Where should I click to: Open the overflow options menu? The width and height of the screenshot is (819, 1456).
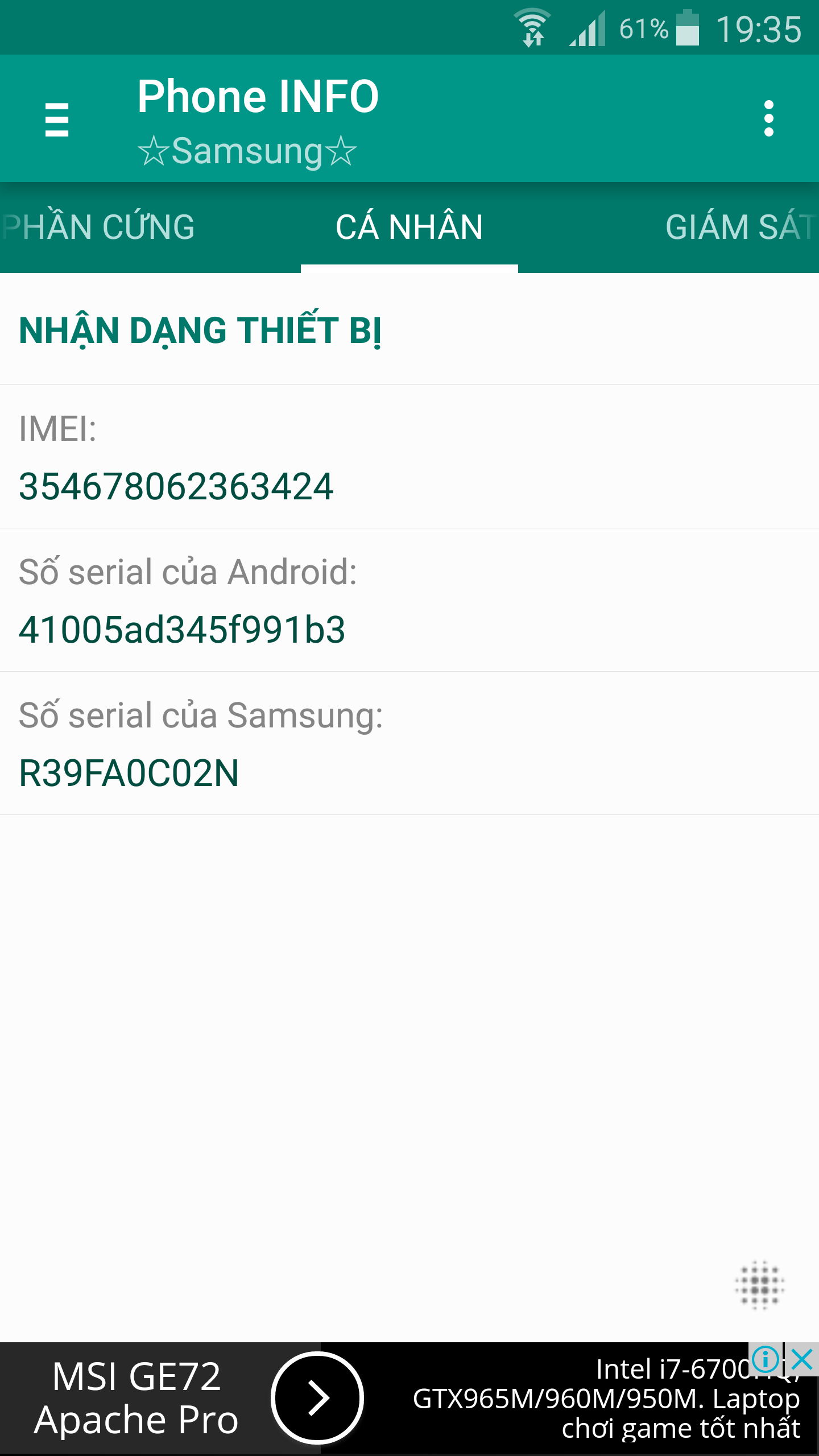pyautogui.click(x=768, y=119)
